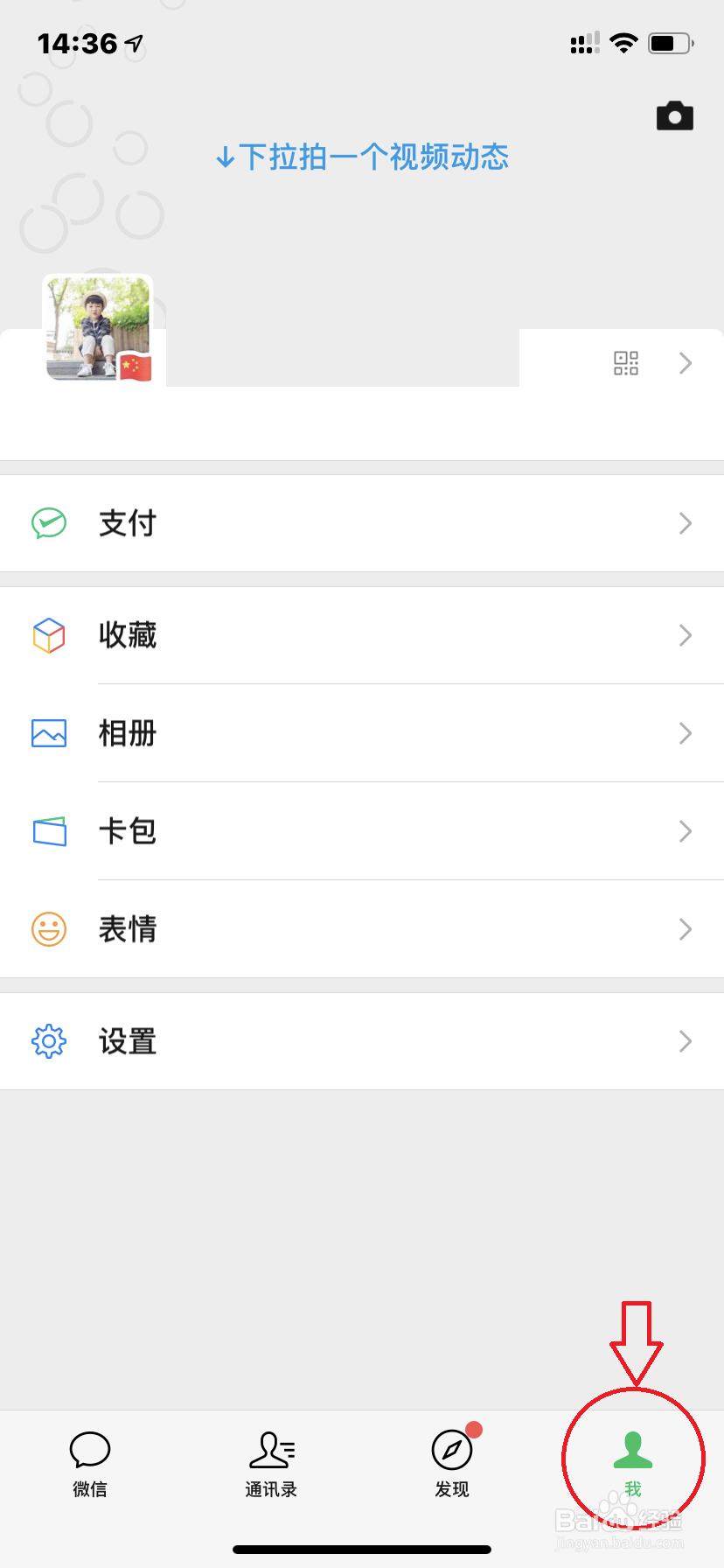Tap the profile avatar photo
This screenshot has height=1568, width=724.
tap(98, 328)
